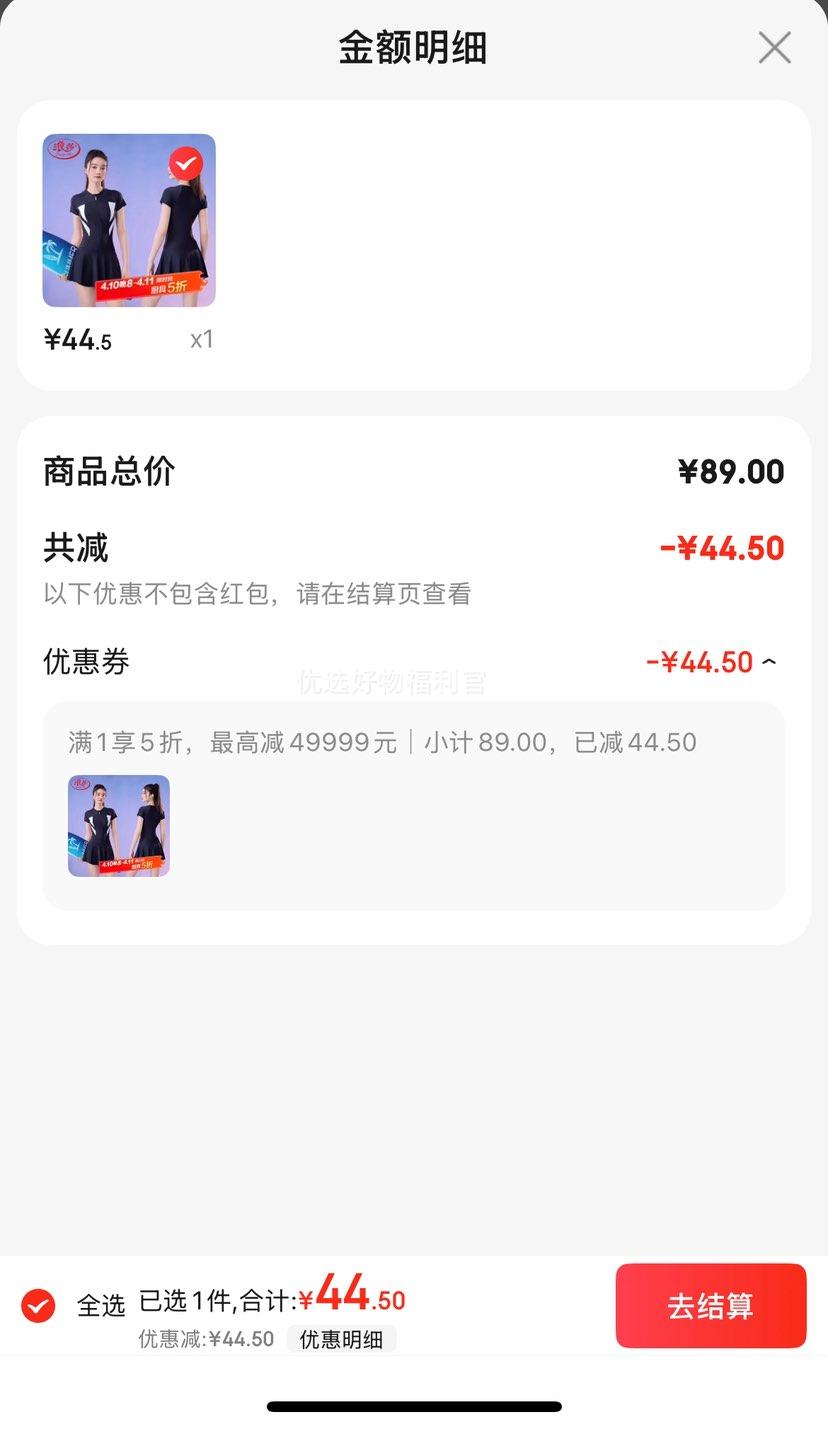
Task: Toggle the 全选 select-all checkbox
Action: click(x=38, y=1305)
